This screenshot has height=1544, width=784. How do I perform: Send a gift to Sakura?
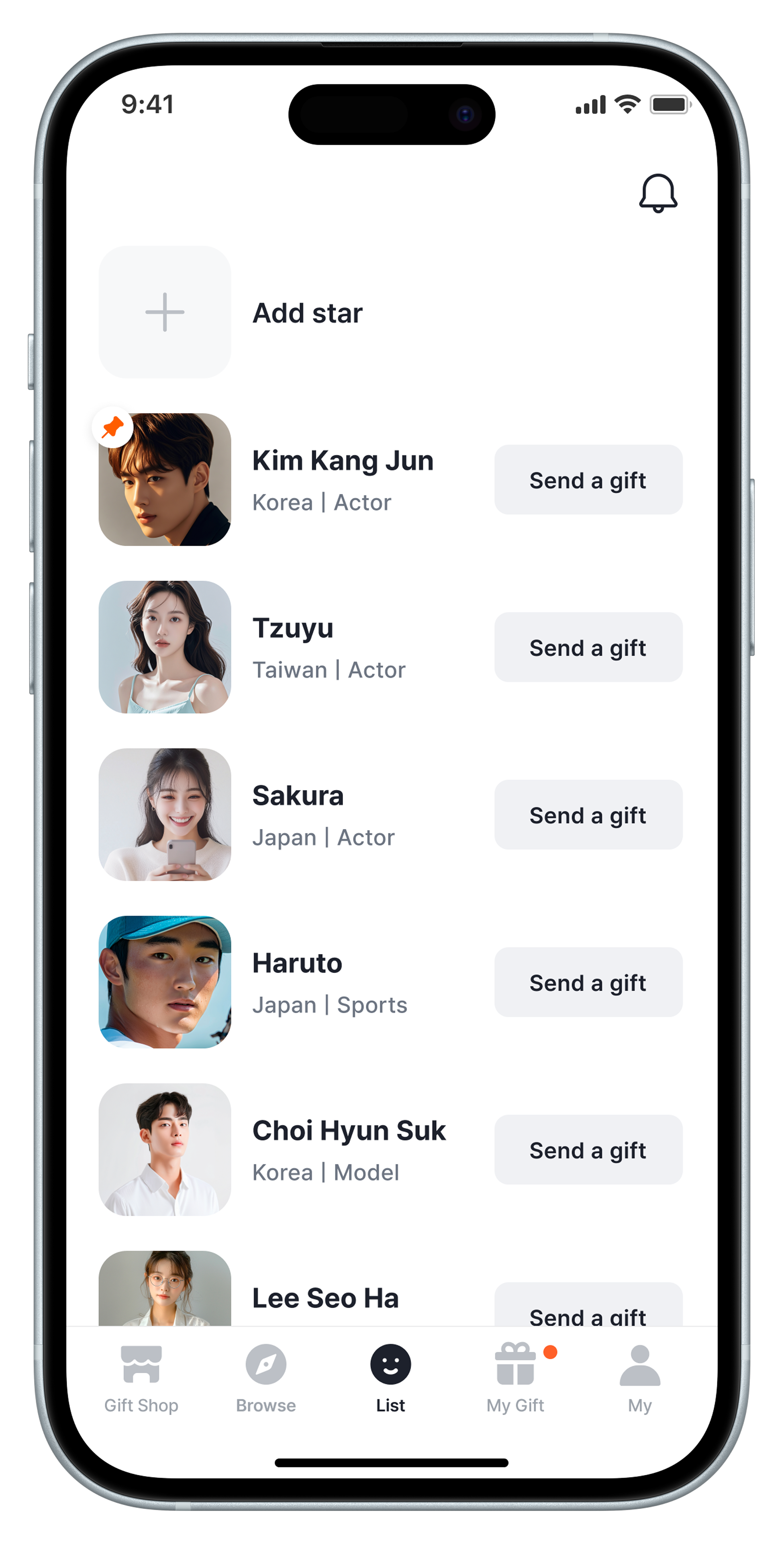(x=588, y=815)
